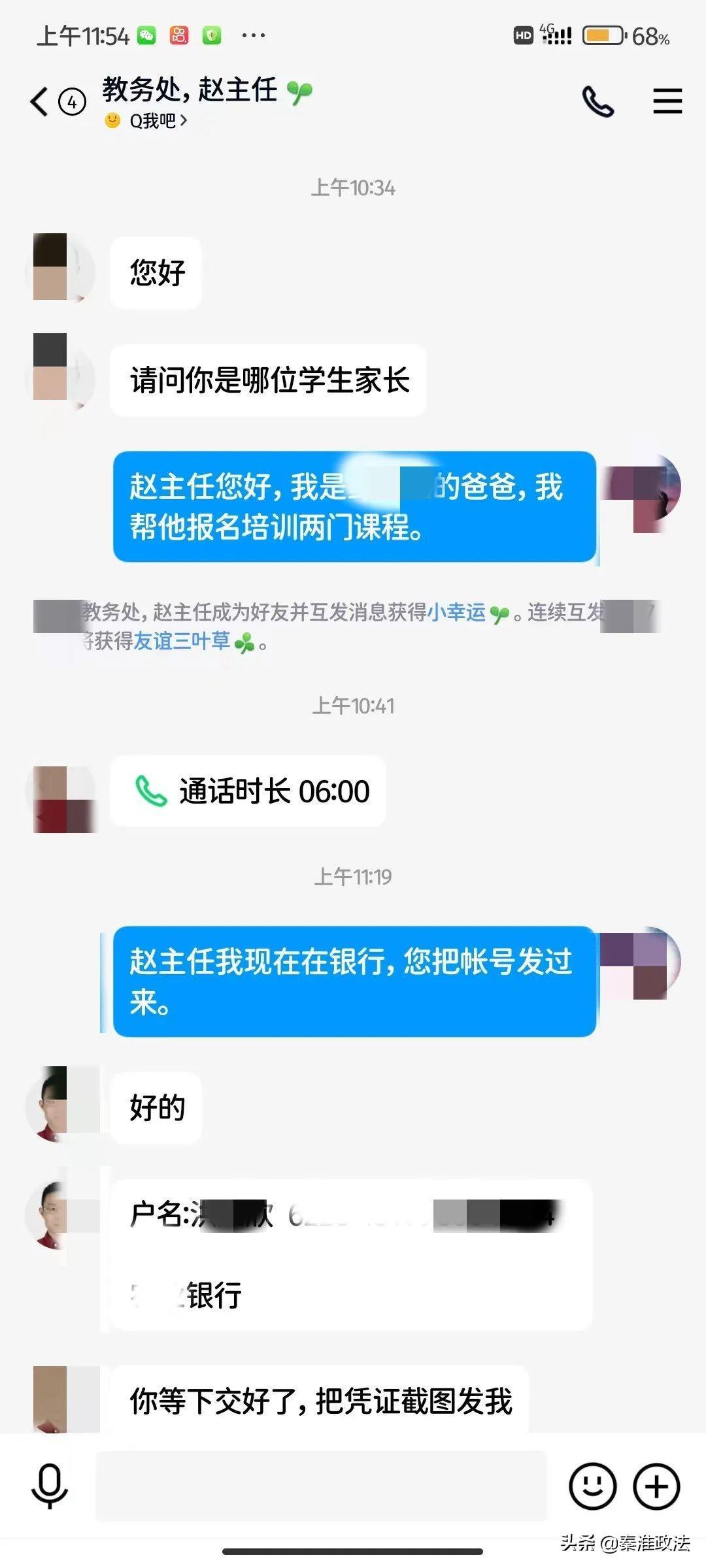Go back to the message list
Image resolution: width=706 pixels, height=1568 pixels.
coord(41,102)
